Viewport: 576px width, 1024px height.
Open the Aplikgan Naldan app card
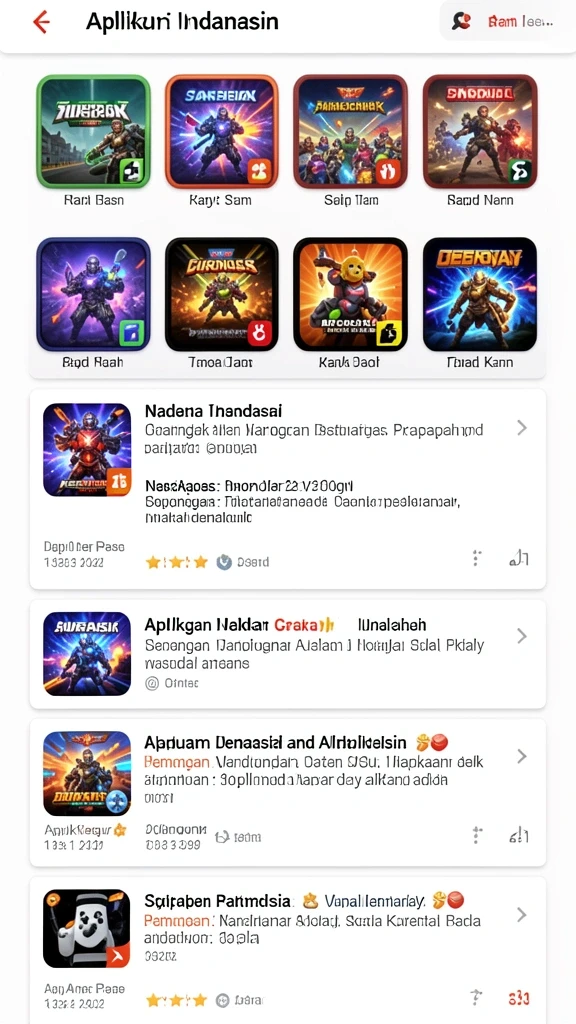(x=287, y=654)
